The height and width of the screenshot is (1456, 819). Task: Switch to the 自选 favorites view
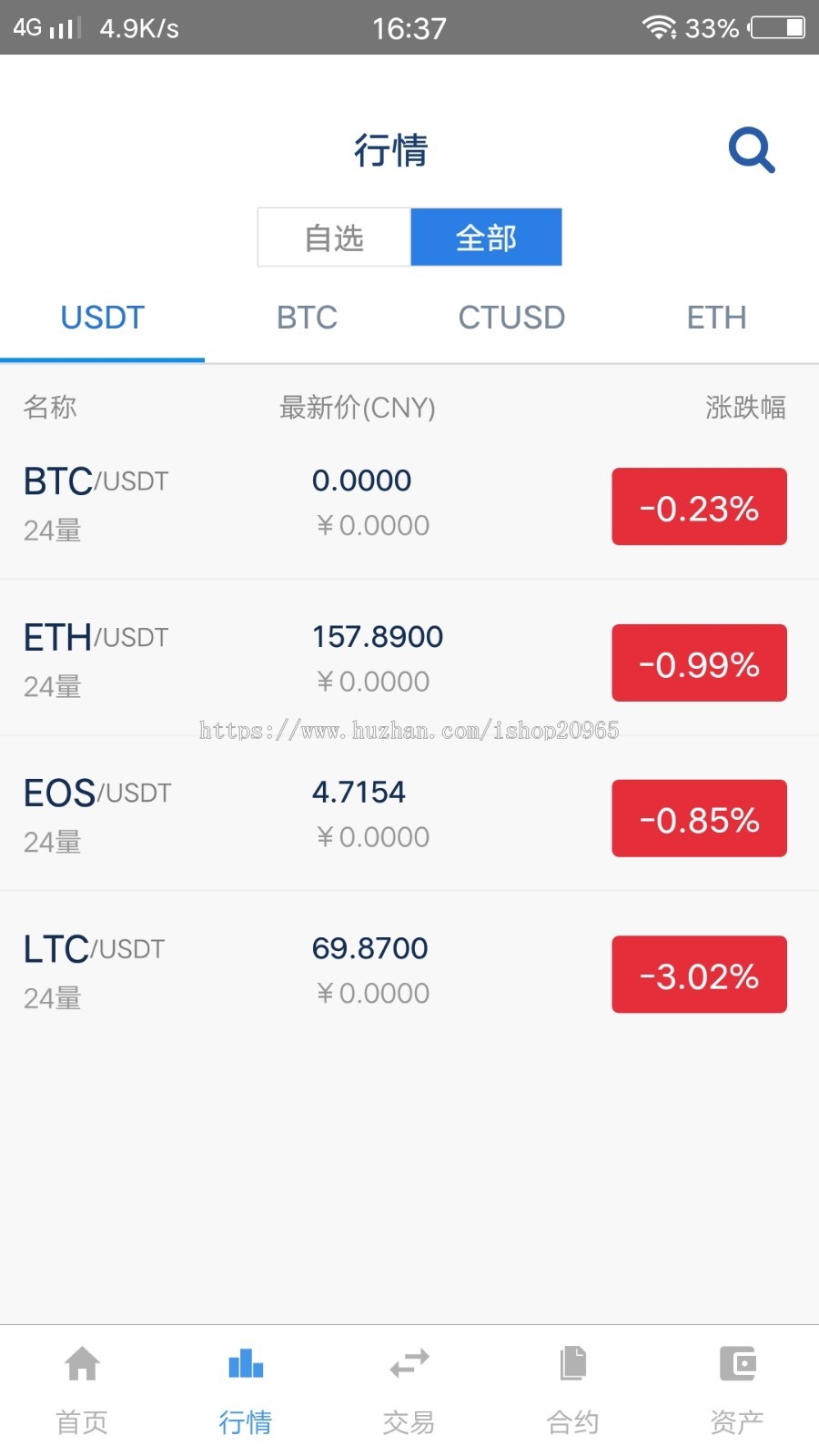tap(334, 238)
